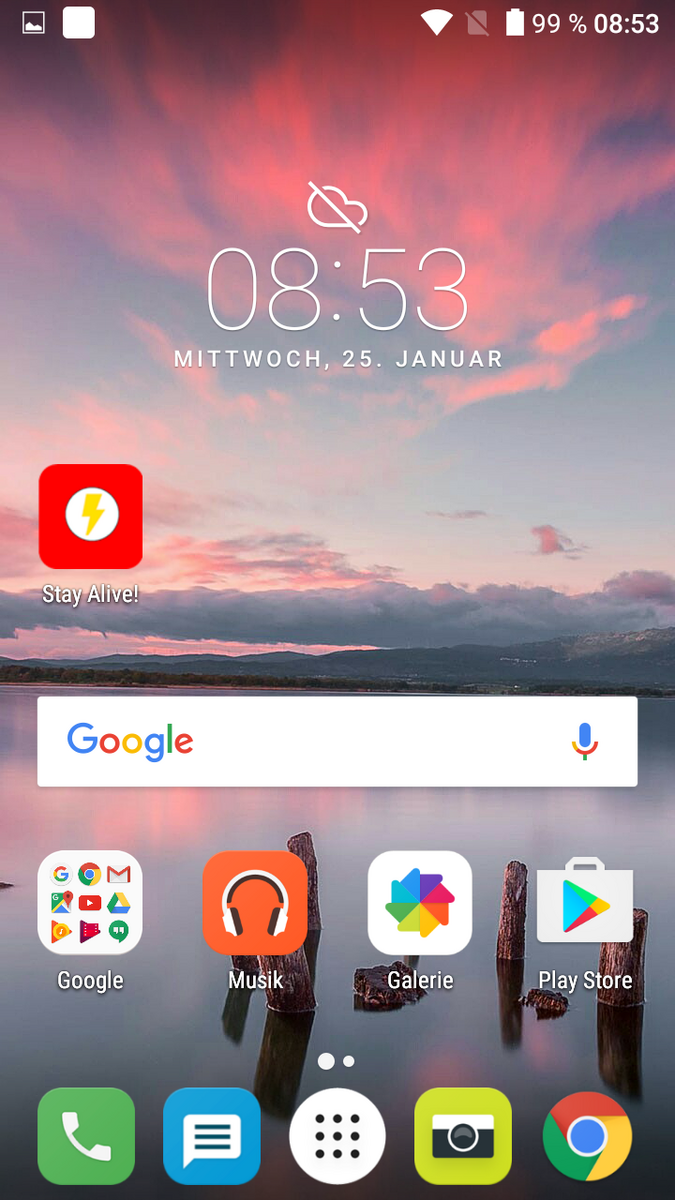Screen dimensions: 675x1200
Task: Tap the weather icon above the clock
Action: (337, 207)
